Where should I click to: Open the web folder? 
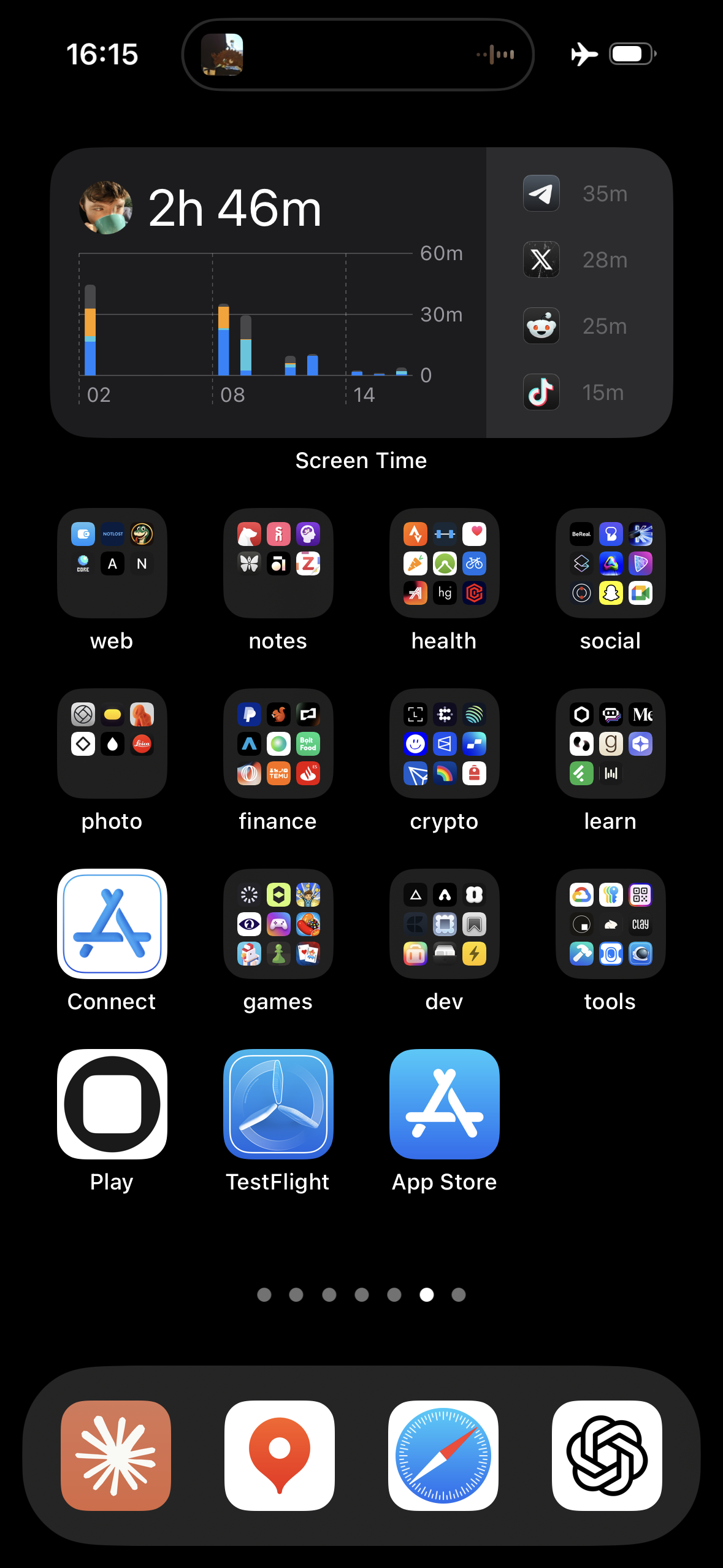112,563
